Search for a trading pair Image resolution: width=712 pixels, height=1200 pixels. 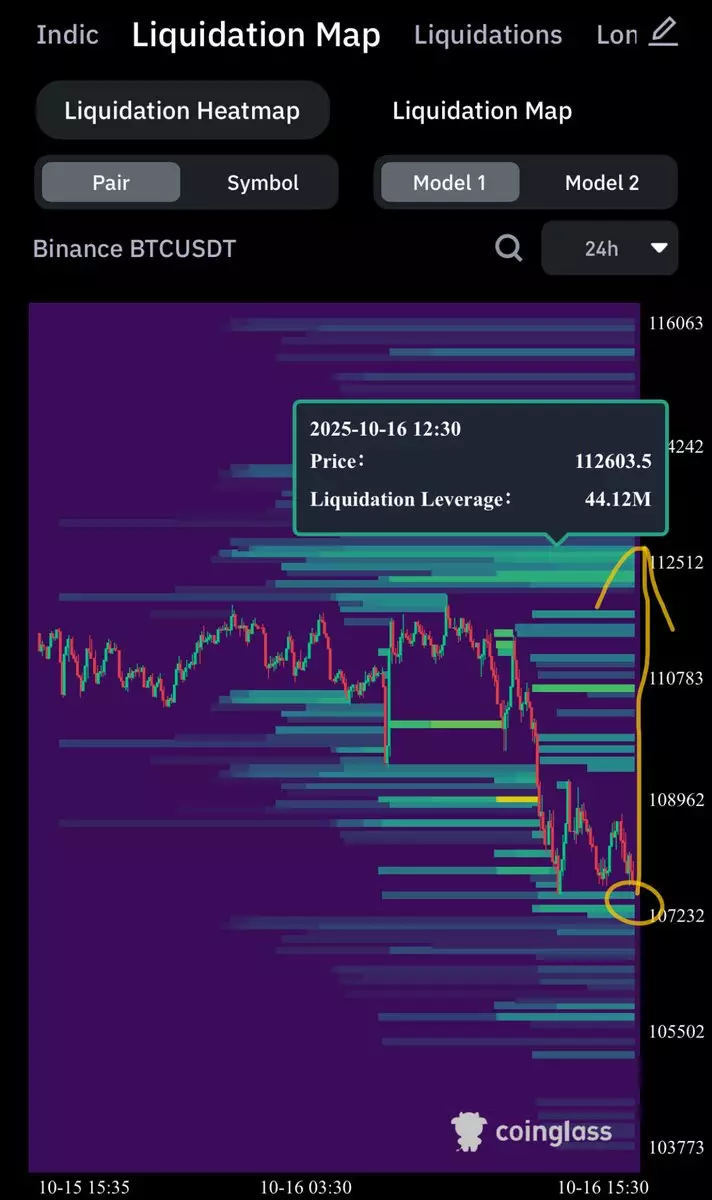[509, 248]
